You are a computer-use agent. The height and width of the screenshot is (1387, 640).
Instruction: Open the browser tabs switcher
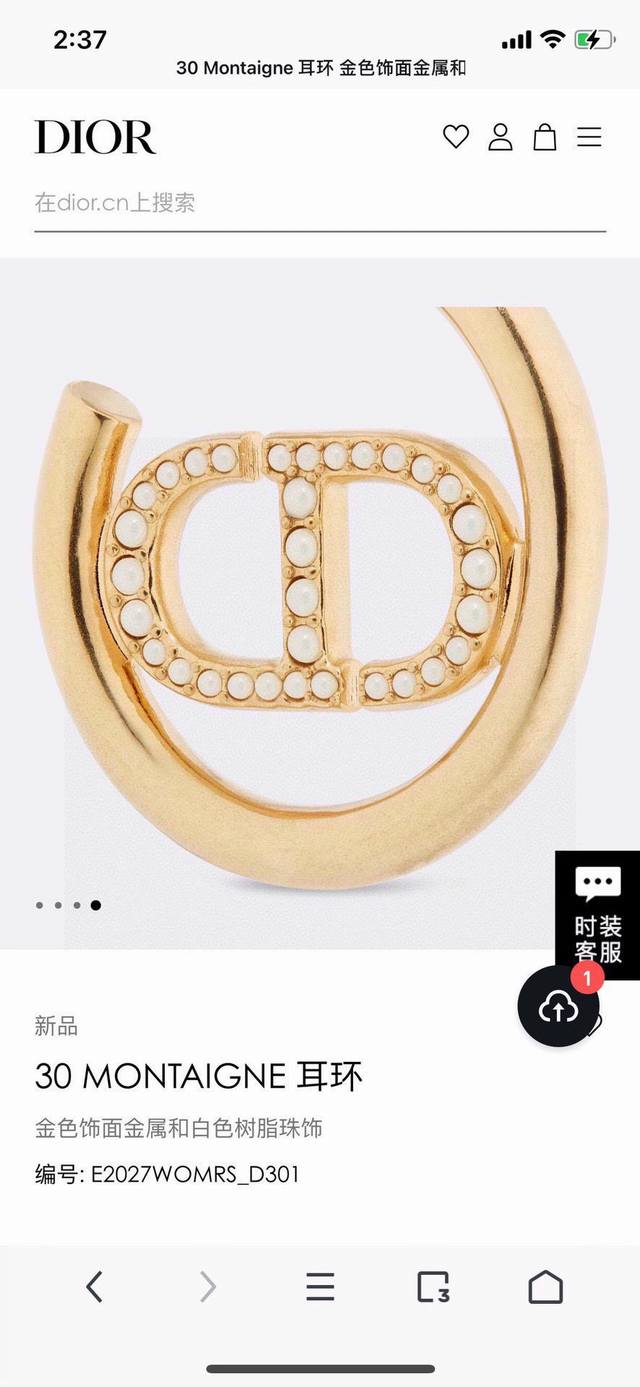click(433, 1286)
